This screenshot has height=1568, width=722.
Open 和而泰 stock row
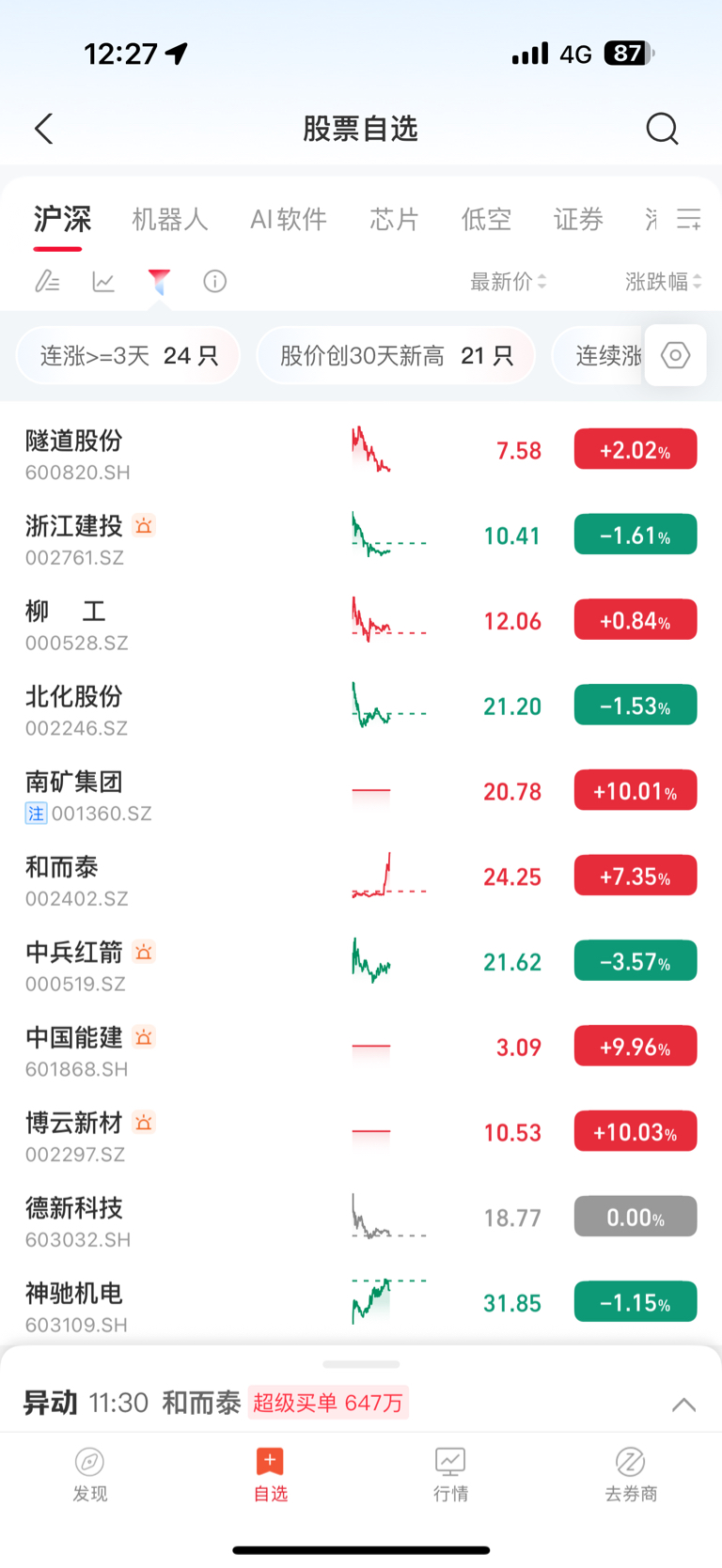click(361, 877)
